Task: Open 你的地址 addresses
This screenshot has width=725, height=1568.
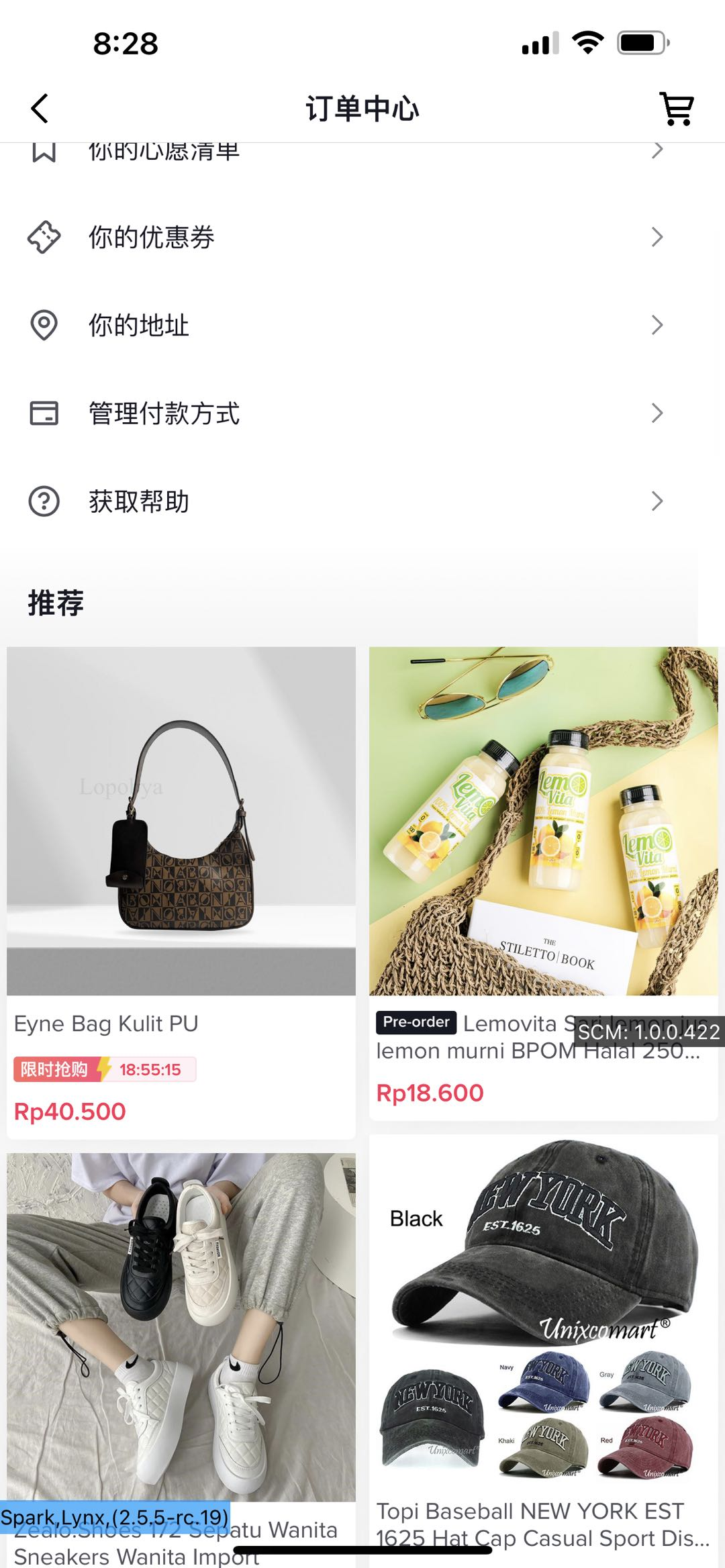Action: (x=362, y=325)
